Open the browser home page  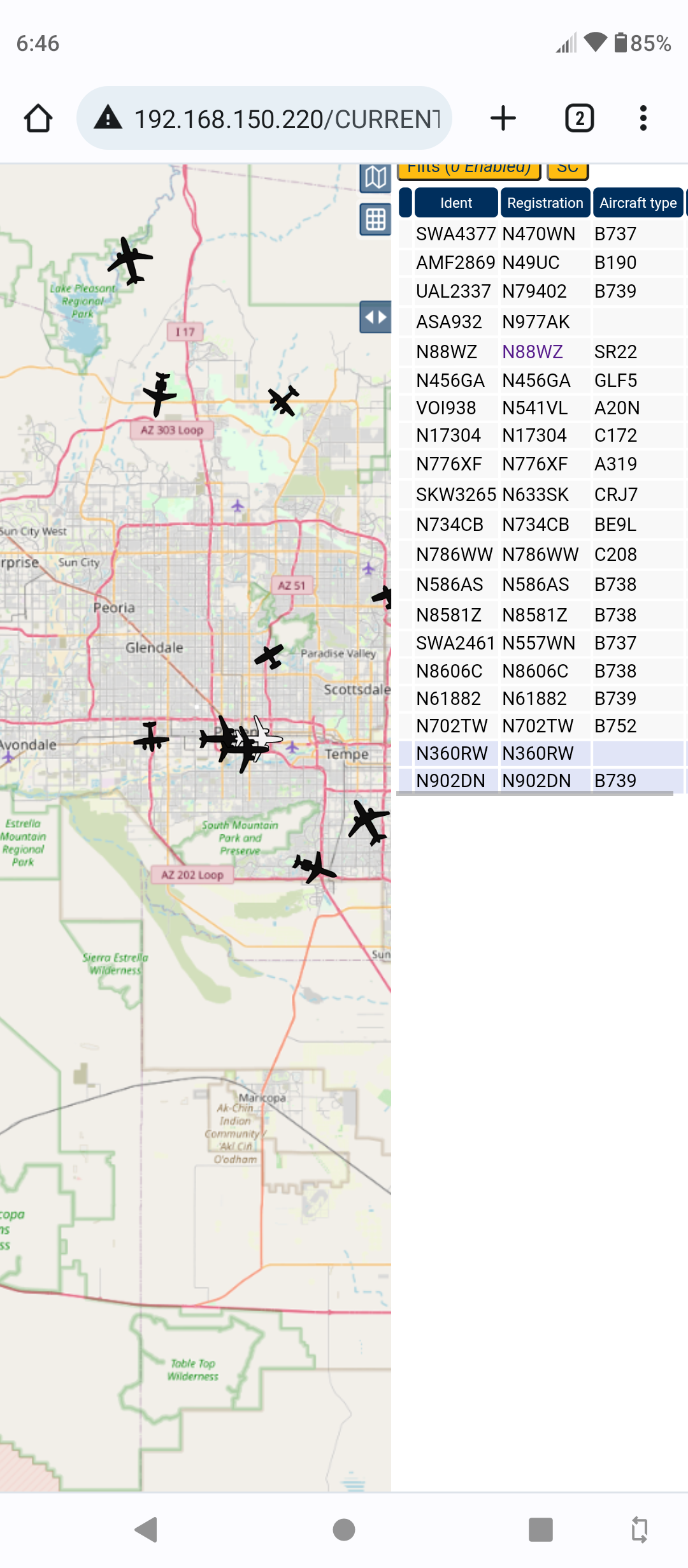pyautogui.click(x=38, y=119)
